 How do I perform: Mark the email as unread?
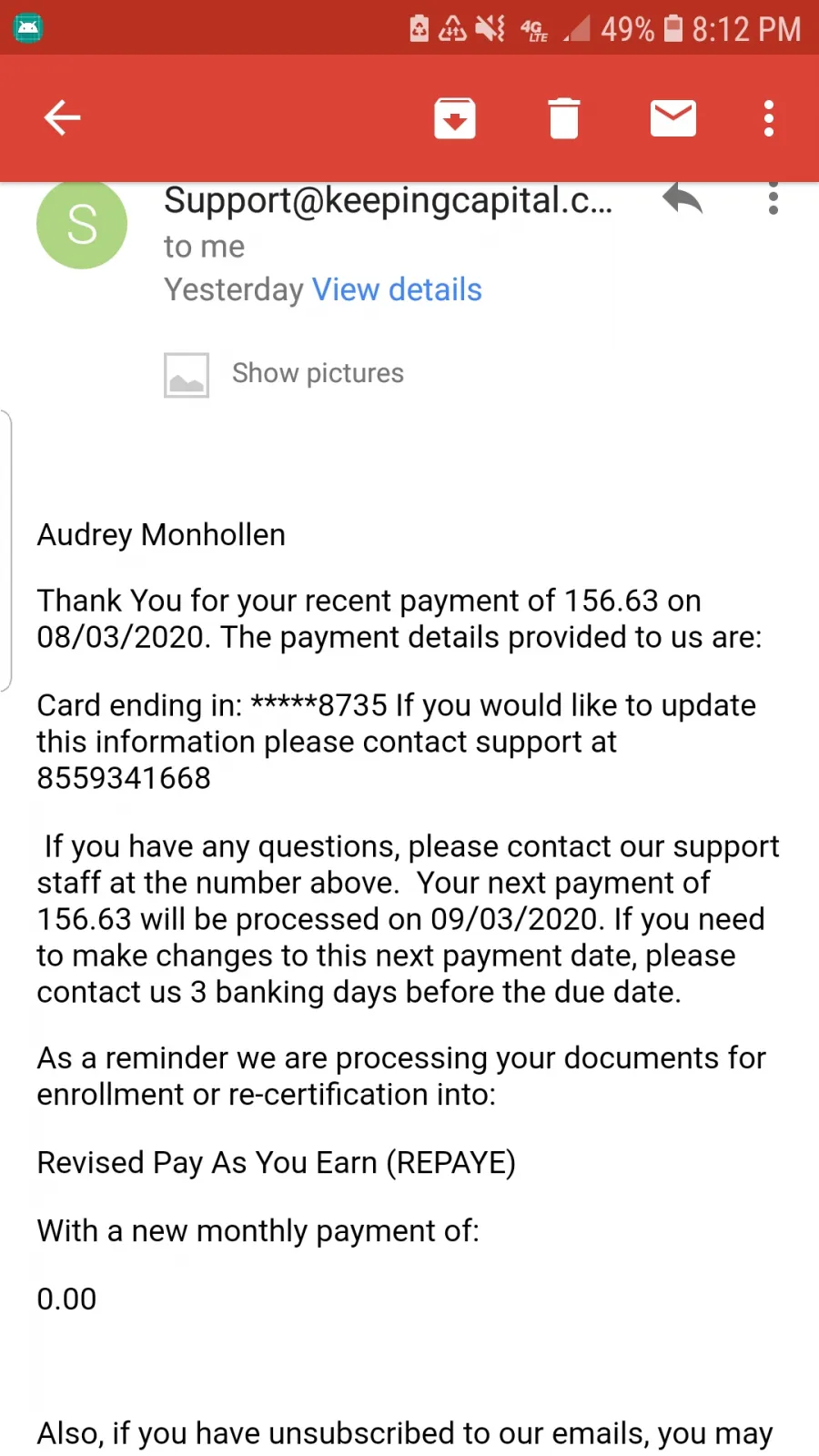coord(673,118)
